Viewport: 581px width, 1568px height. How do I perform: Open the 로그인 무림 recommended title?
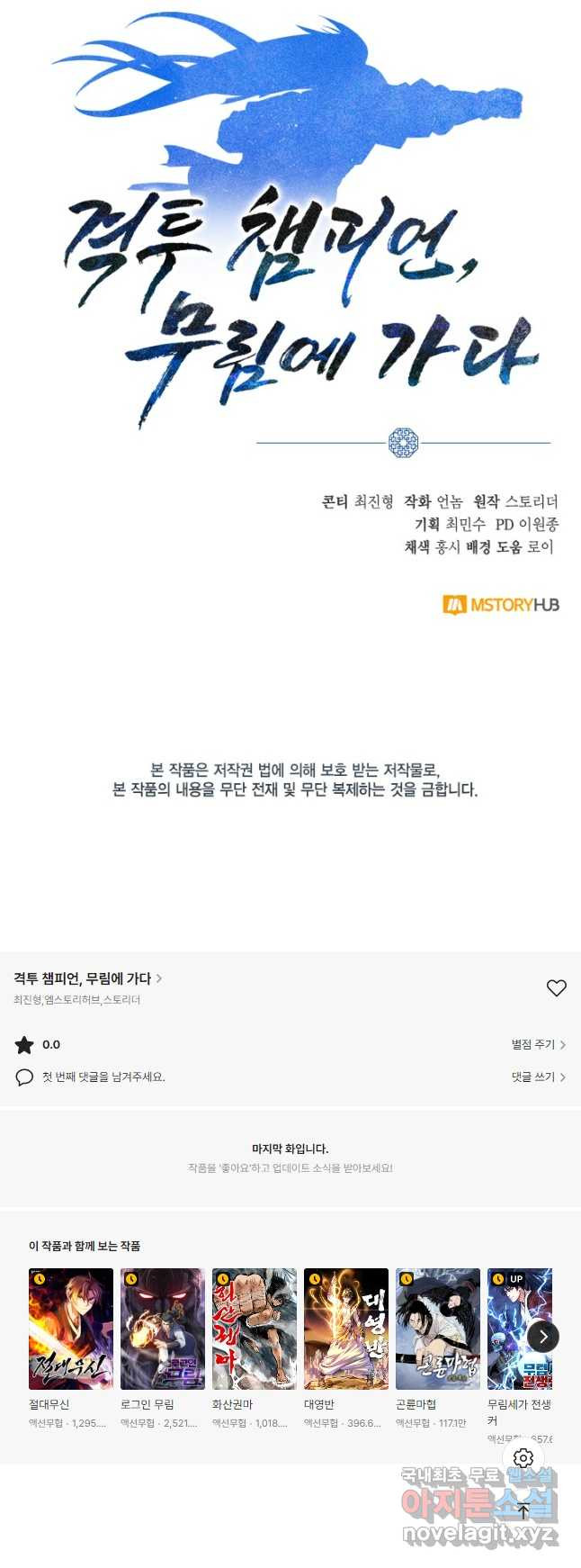click(x=163, y=1329)
